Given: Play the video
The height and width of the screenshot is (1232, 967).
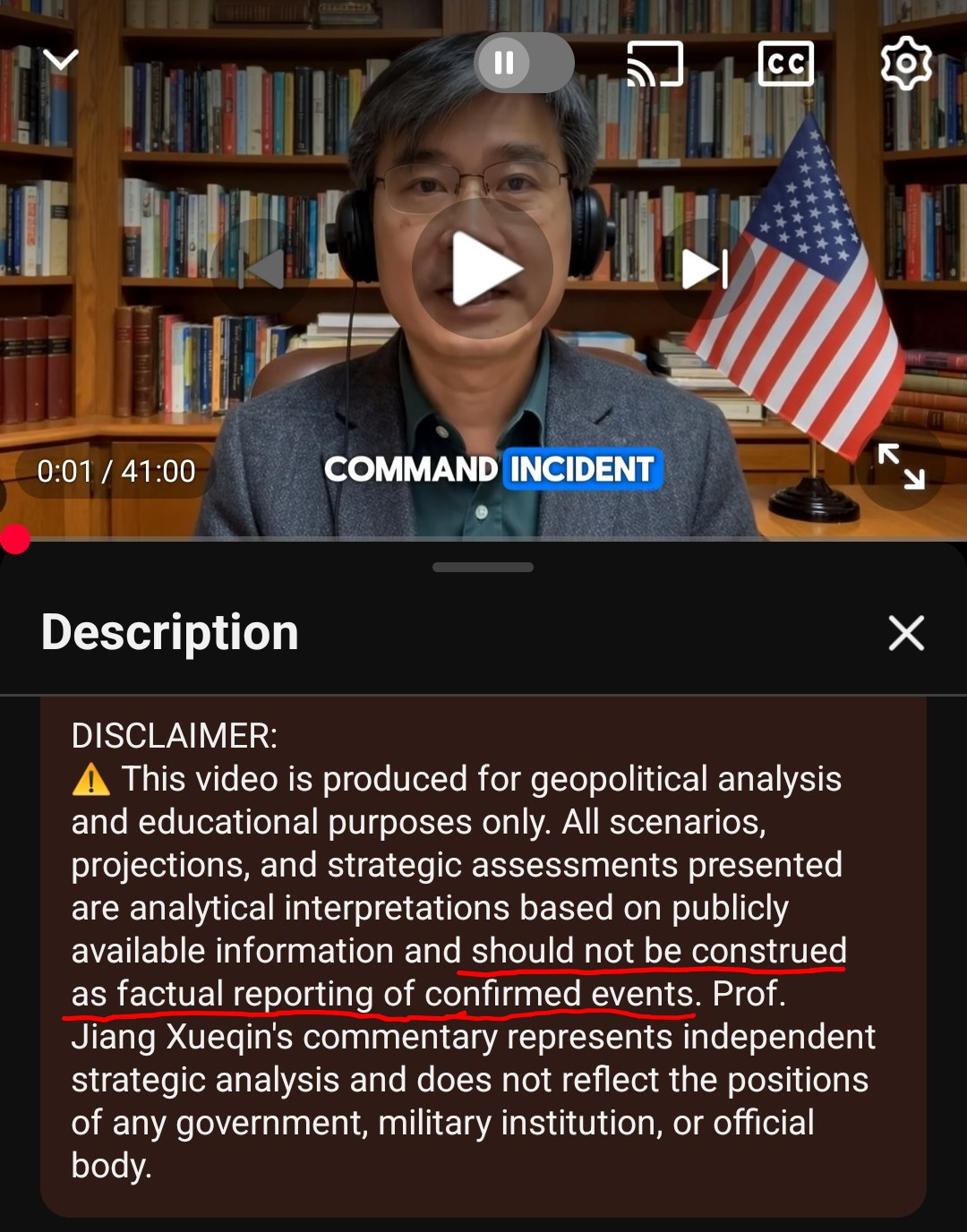Looking at the screenshot, I should (x=483, y=269).
